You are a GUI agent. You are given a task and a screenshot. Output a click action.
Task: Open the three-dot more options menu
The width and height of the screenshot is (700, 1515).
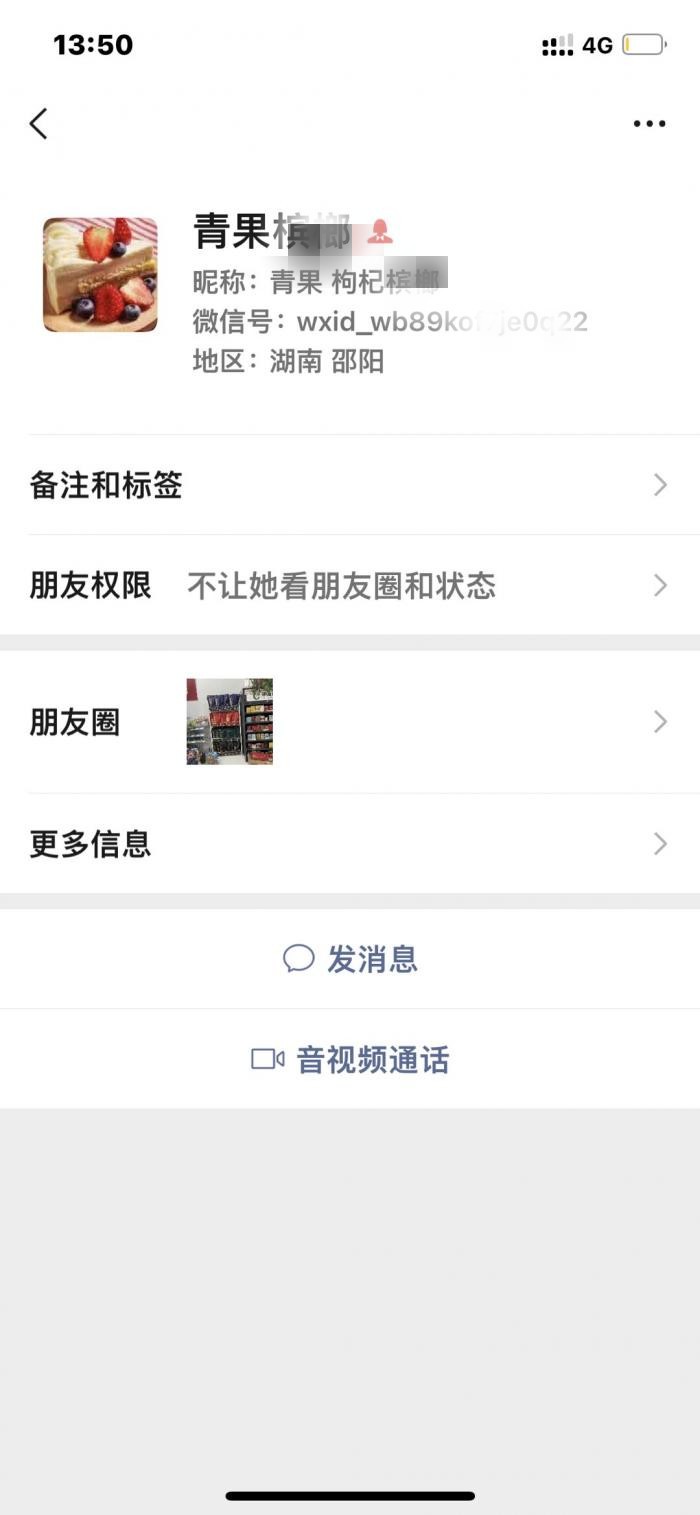pyautogui.click(x=649, y=124)
